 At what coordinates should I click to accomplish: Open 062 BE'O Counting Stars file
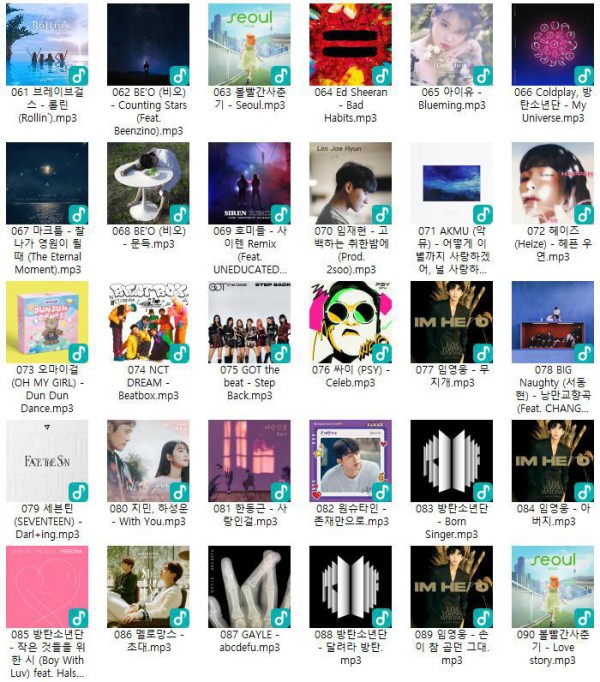pyautogui.click(x=148, y=45)
